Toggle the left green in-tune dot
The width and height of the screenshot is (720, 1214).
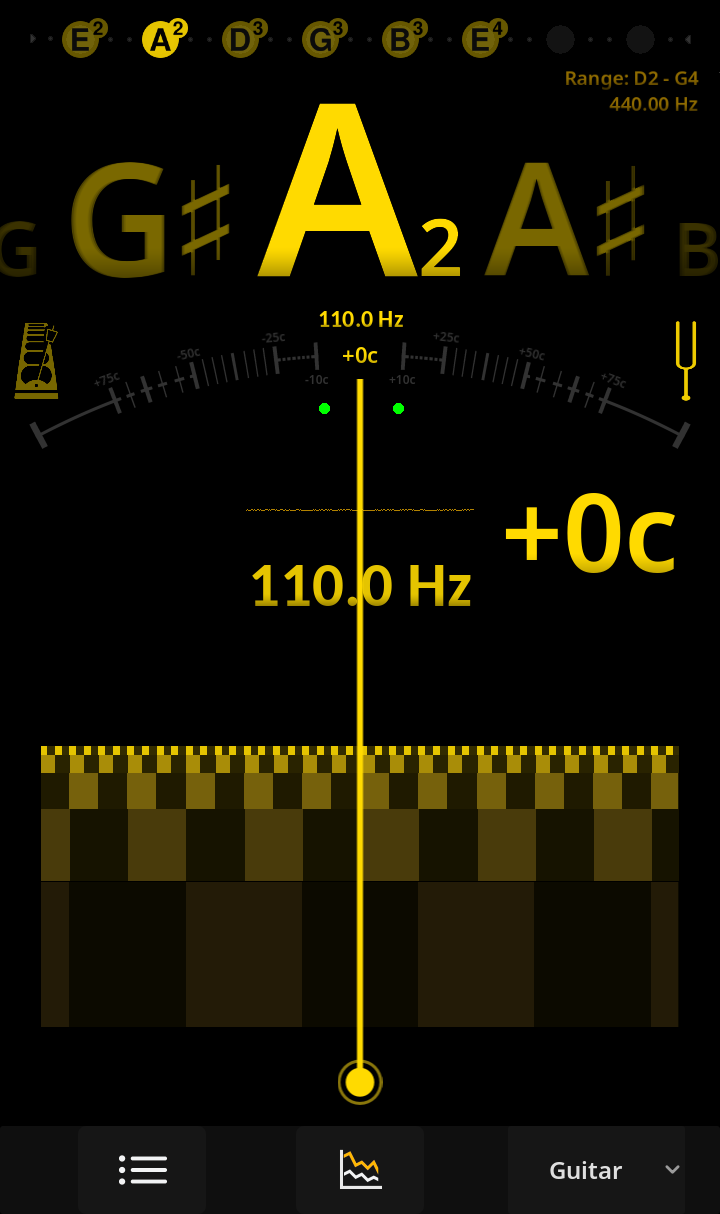[323, 408]
